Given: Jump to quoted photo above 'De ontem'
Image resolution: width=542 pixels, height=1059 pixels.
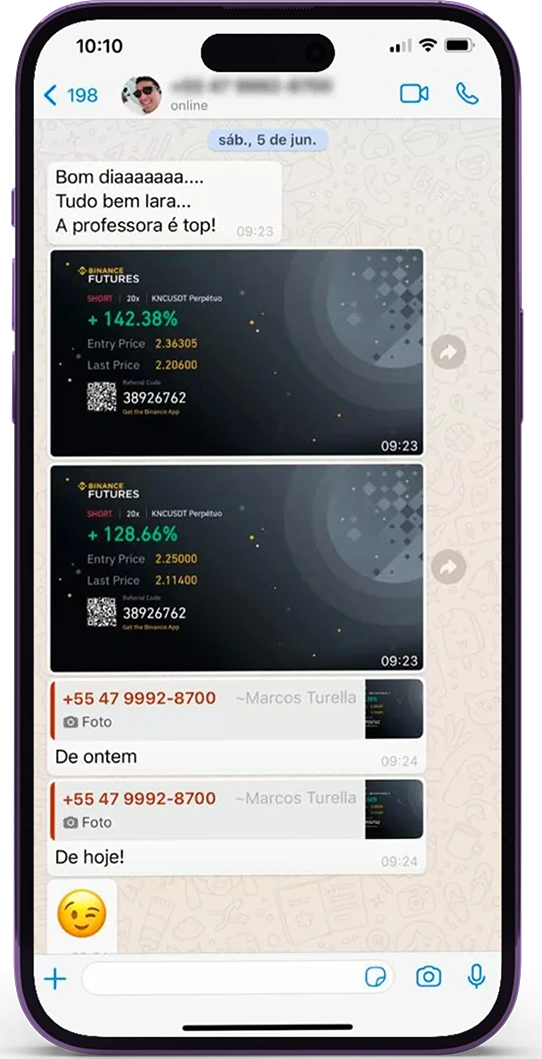Looking at the screenshot, I should point(238,709).
